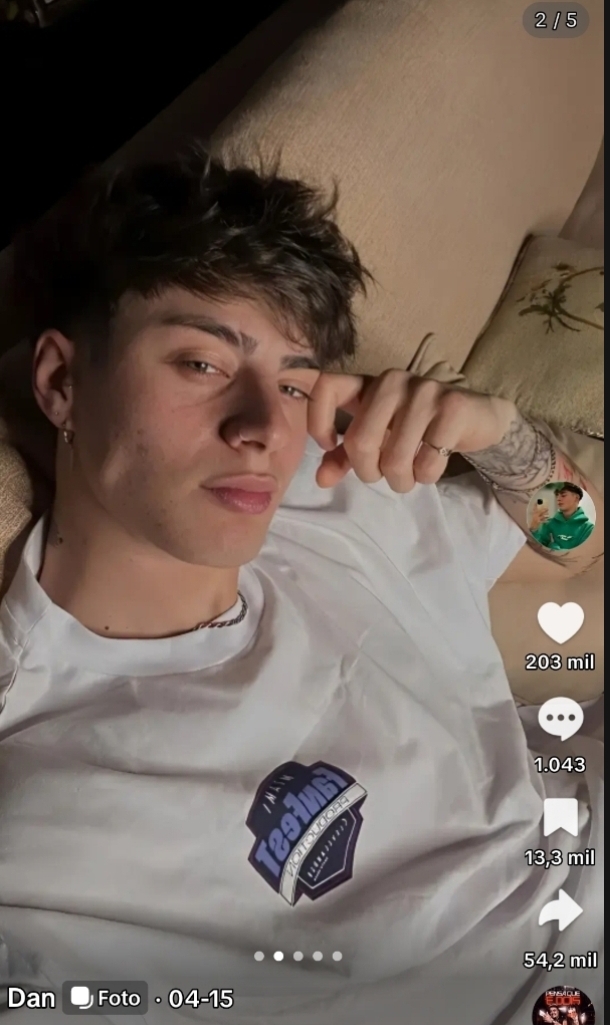Bookmark this post to favorites
This screenshot has height=1025, width=610.
click(560, 816)
